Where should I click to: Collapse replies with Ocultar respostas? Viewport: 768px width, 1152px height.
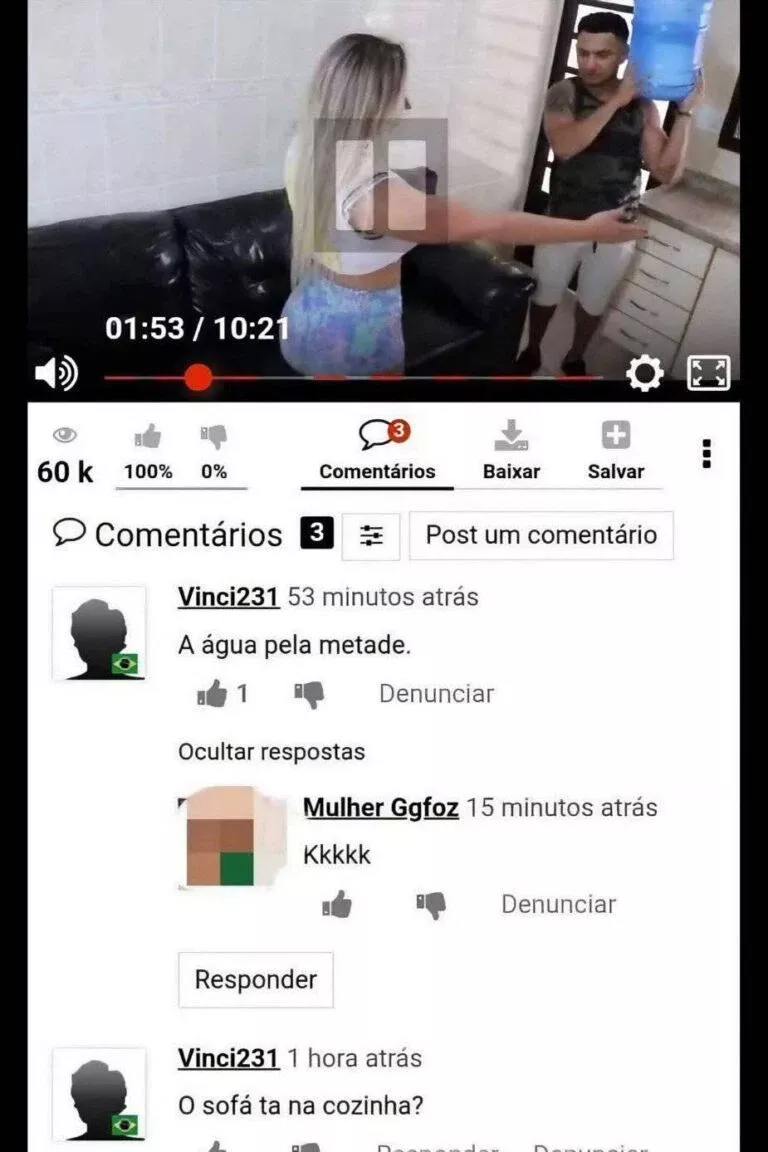point(271,751)
